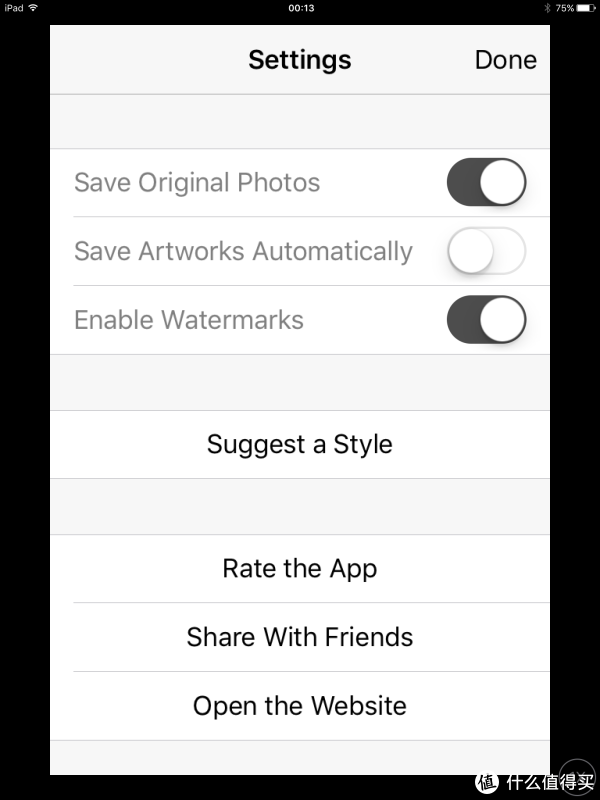
Task: Open Suggest a Style
Action: coord(300,444)
